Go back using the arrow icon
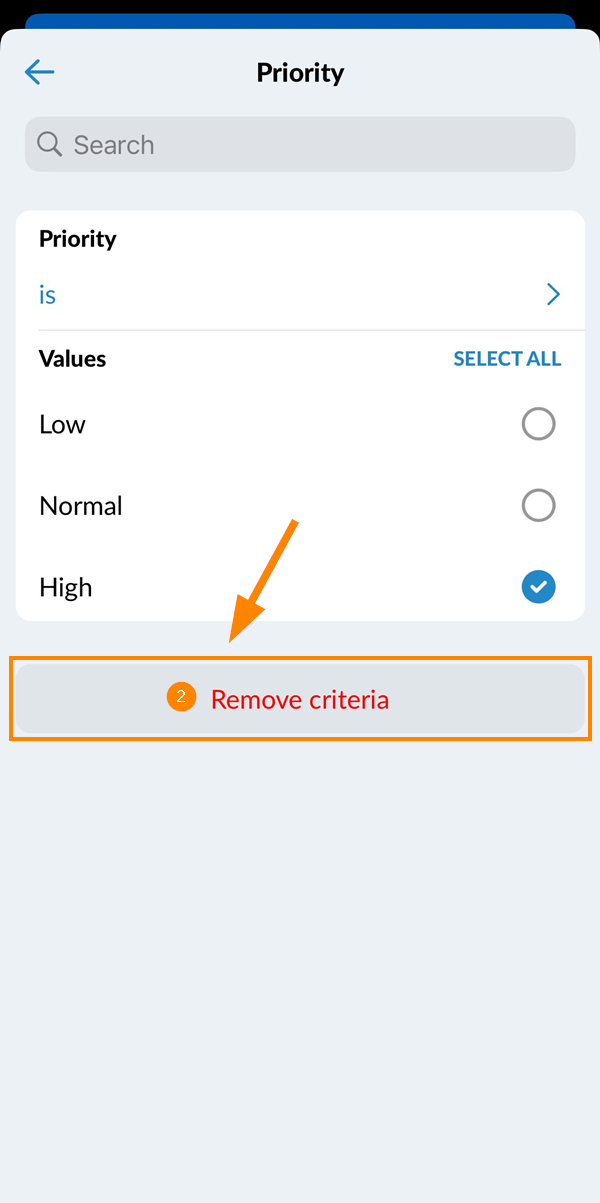 [x=39, y=72]
